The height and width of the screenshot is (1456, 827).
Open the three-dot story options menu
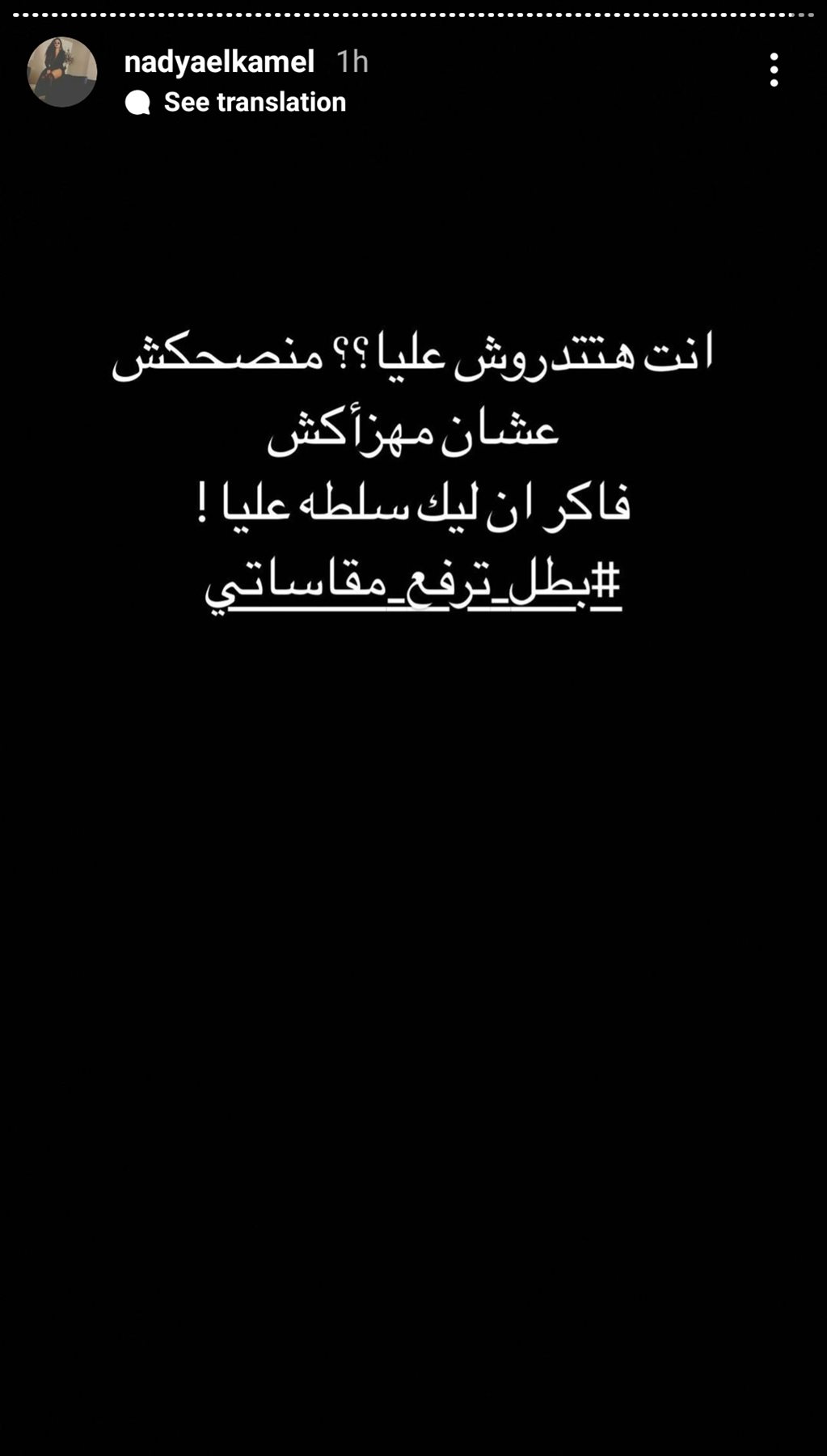(x=774, y=70)
